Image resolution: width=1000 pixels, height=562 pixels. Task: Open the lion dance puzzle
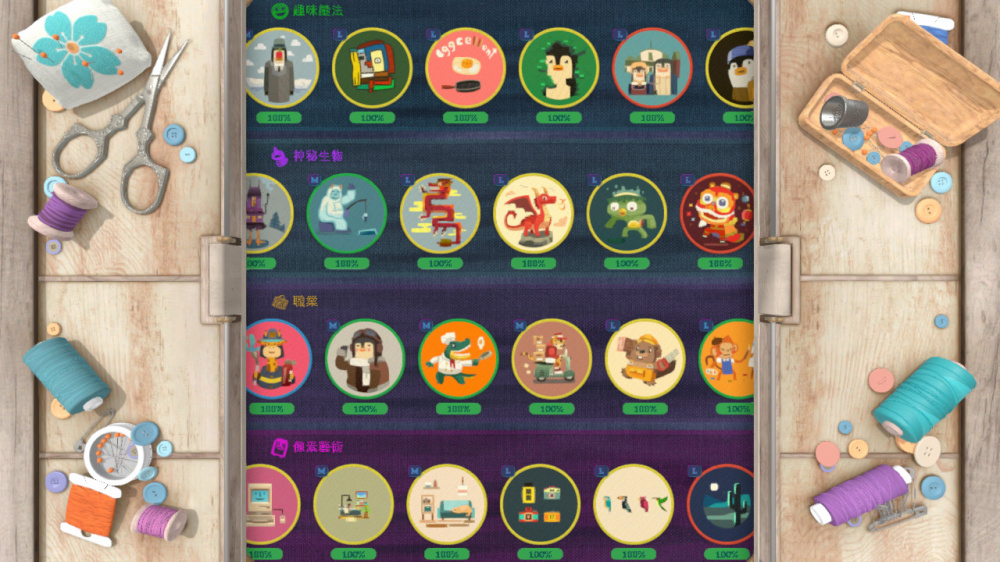tap(718, 213)
